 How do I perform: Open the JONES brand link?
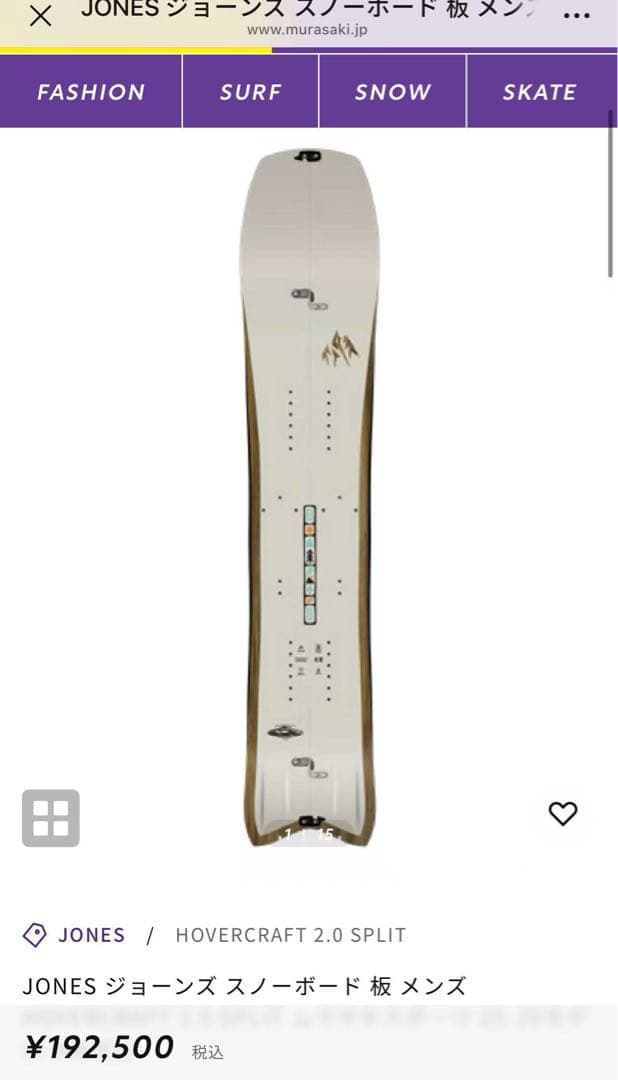pyautogui.click(x=90, y=935)
